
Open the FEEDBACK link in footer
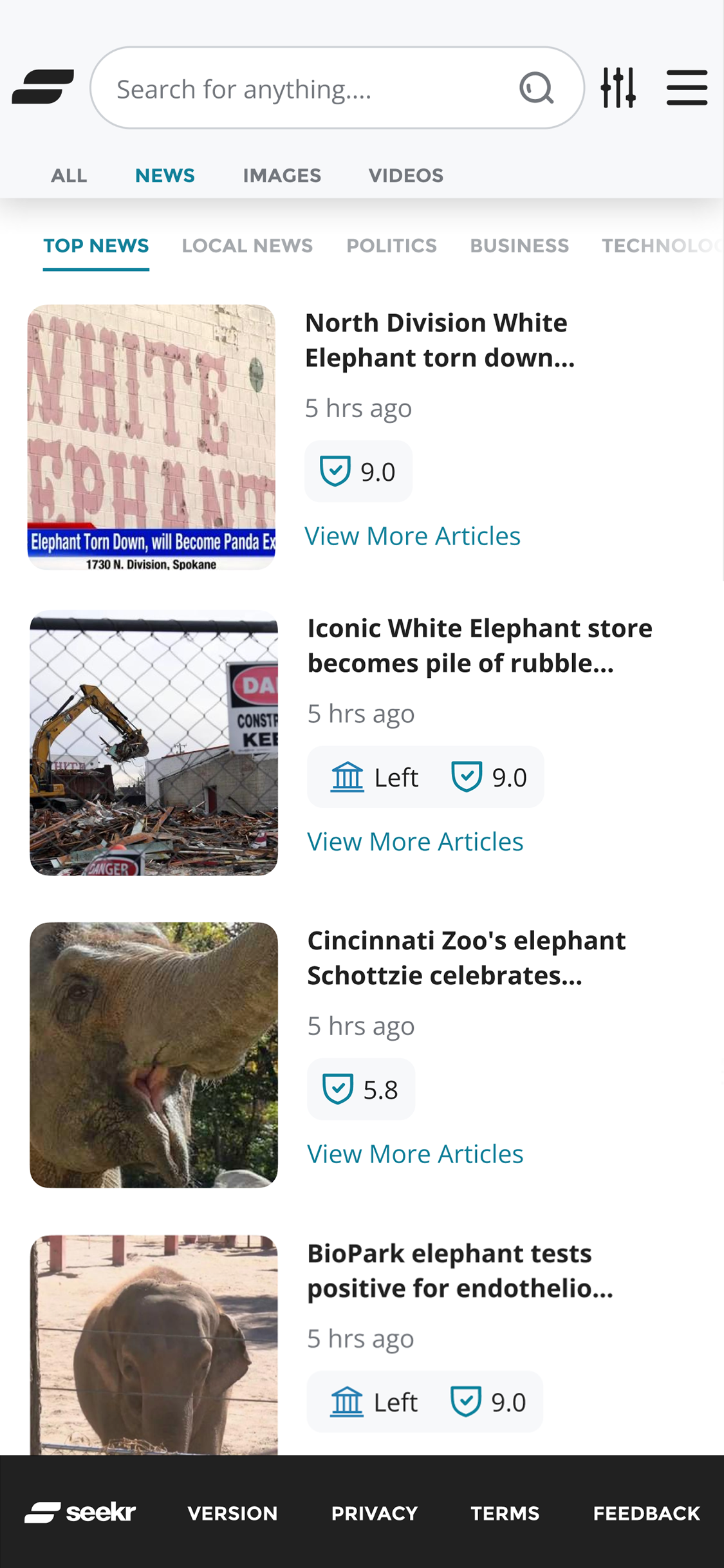(647, 1513)
